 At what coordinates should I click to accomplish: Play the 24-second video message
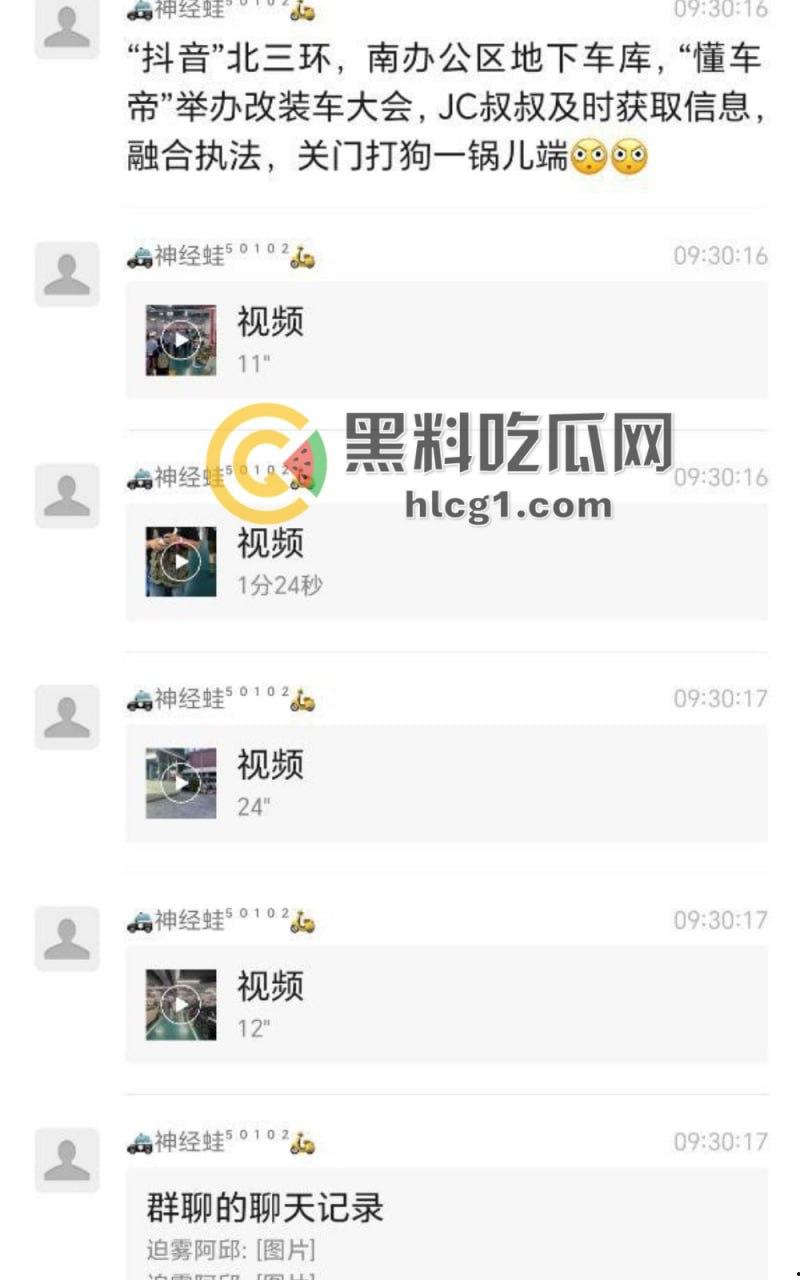(180, 783)
